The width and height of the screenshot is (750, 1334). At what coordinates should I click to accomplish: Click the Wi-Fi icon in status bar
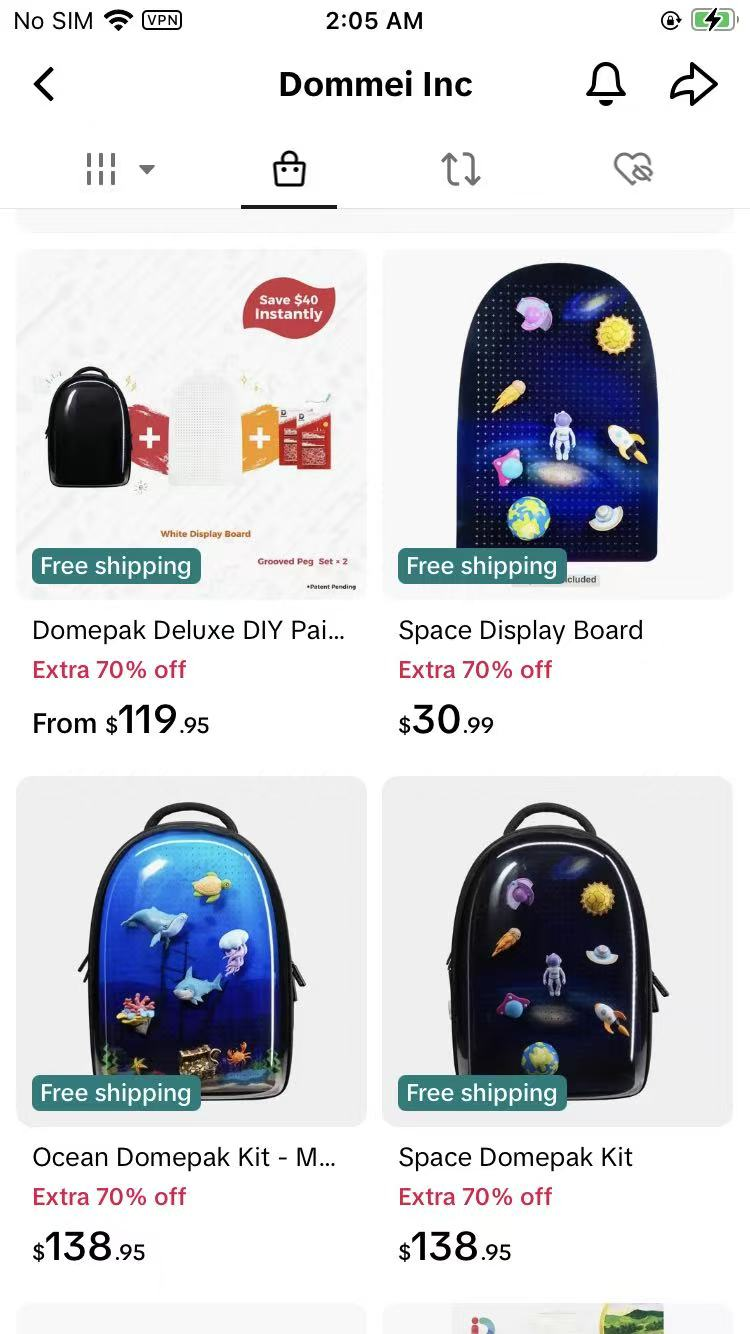[119, 19]
